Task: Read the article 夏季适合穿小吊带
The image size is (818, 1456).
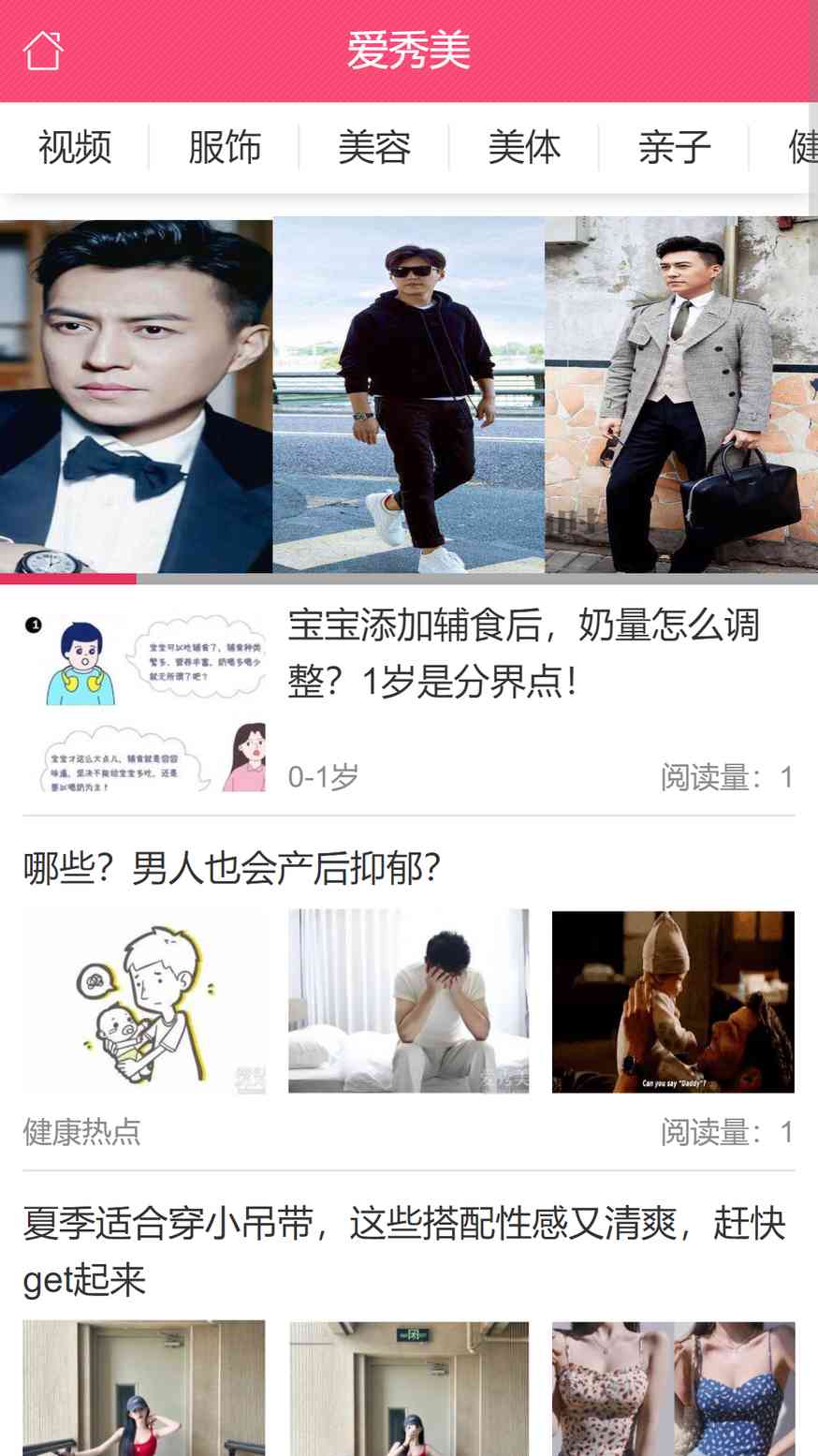Action: click(x=404, y=1251)
